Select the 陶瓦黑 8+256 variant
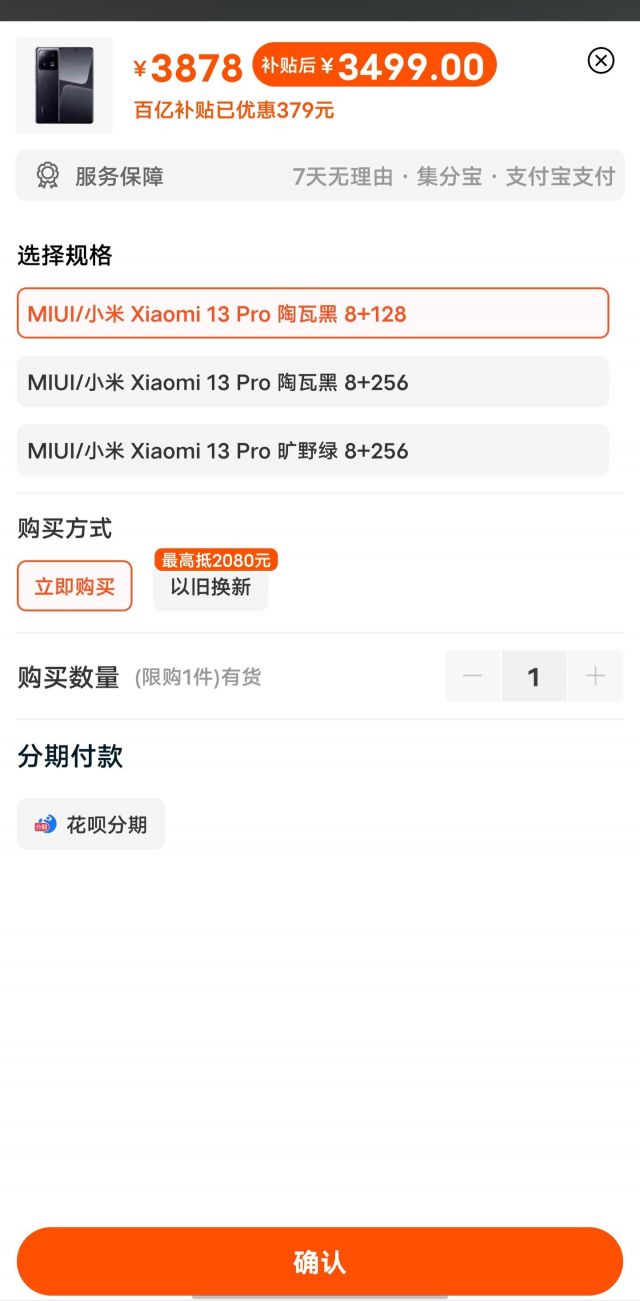This screenshot has width=640, height=1301. point(312,382)
